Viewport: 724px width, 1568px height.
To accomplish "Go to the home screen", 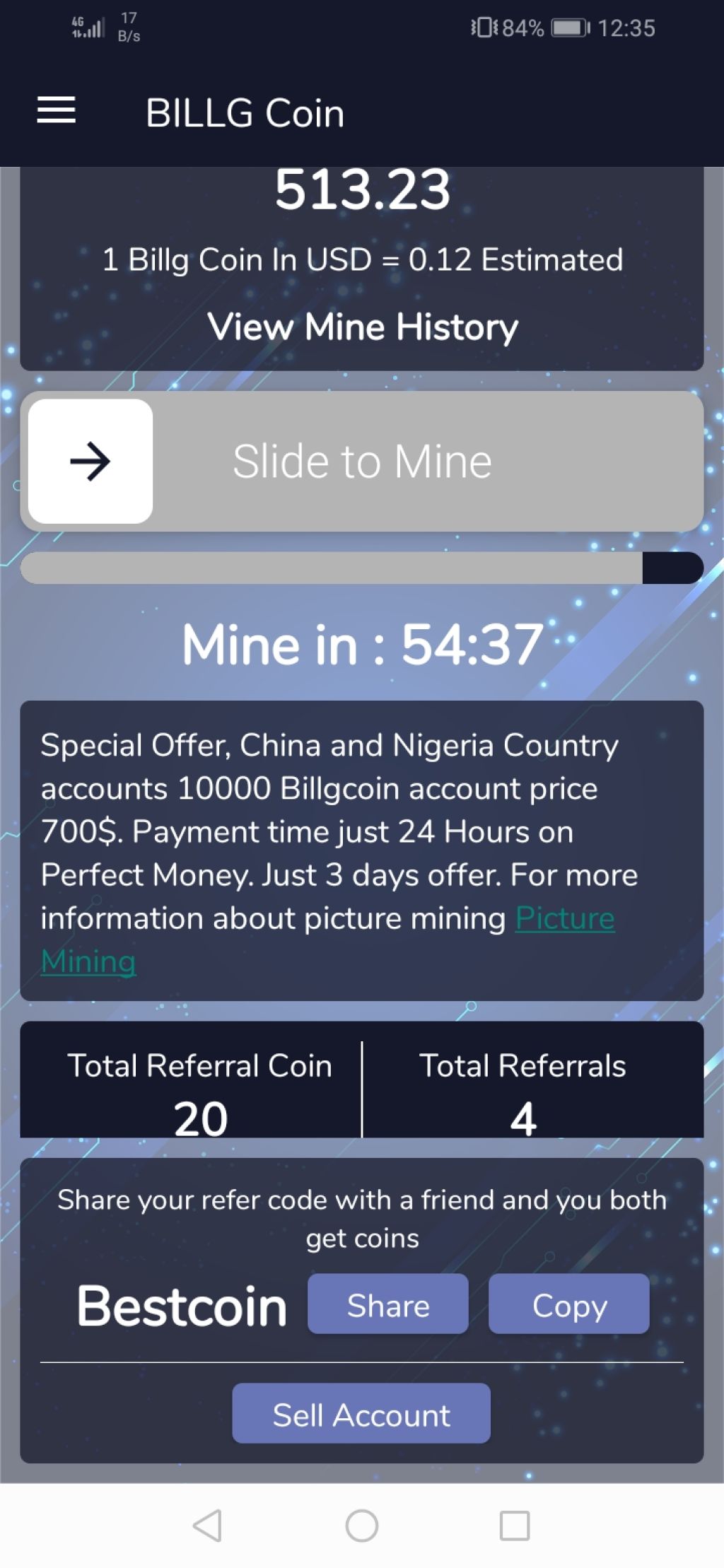I will click(362, 1525).
